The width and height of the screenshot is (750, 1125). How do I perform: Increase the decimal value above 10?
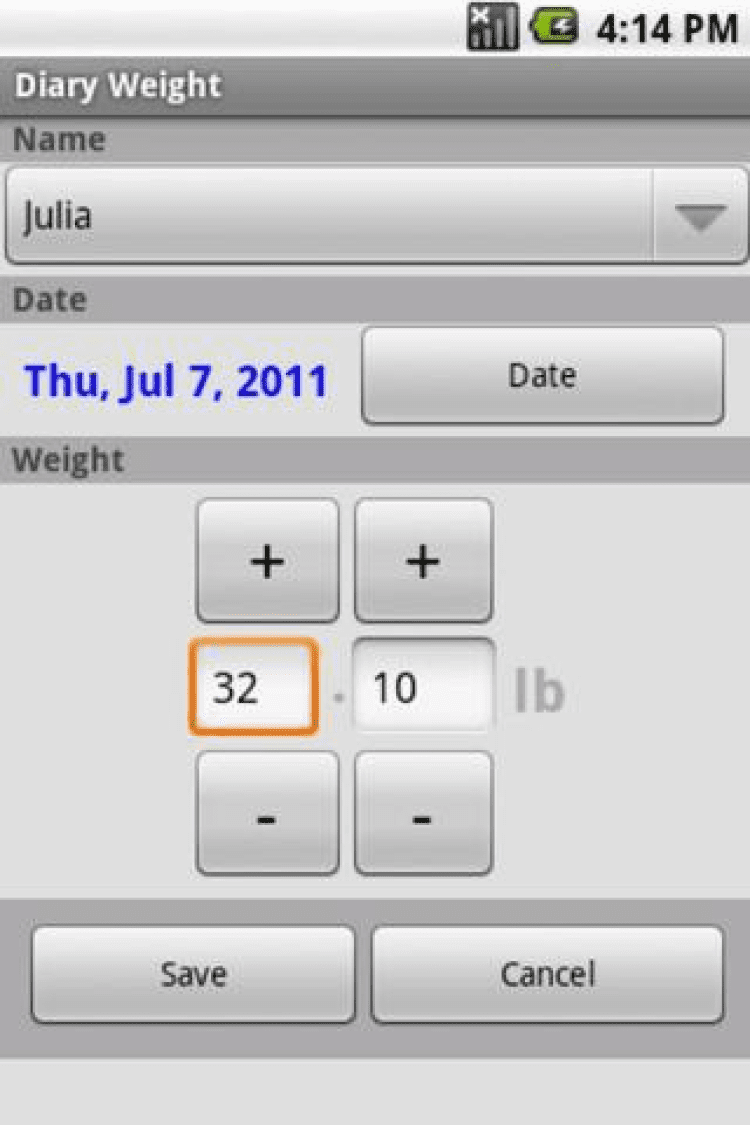[x=423, y=561]
